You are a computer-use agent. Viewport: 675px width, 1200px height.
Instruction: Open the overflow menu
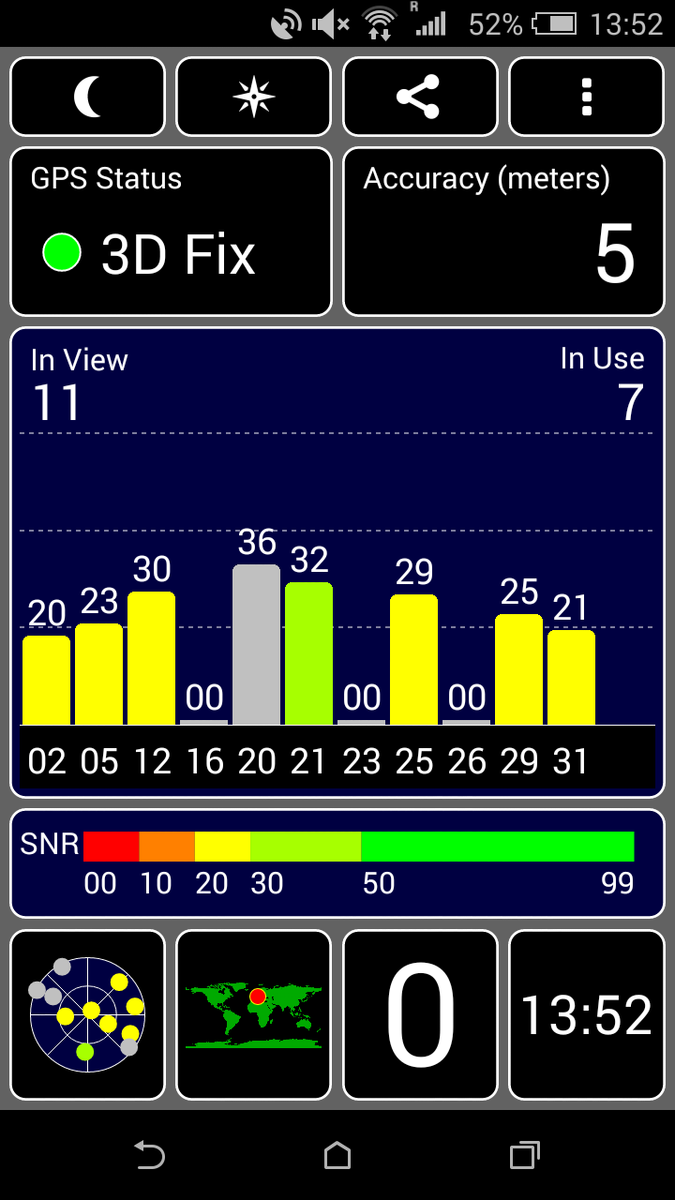586,97
